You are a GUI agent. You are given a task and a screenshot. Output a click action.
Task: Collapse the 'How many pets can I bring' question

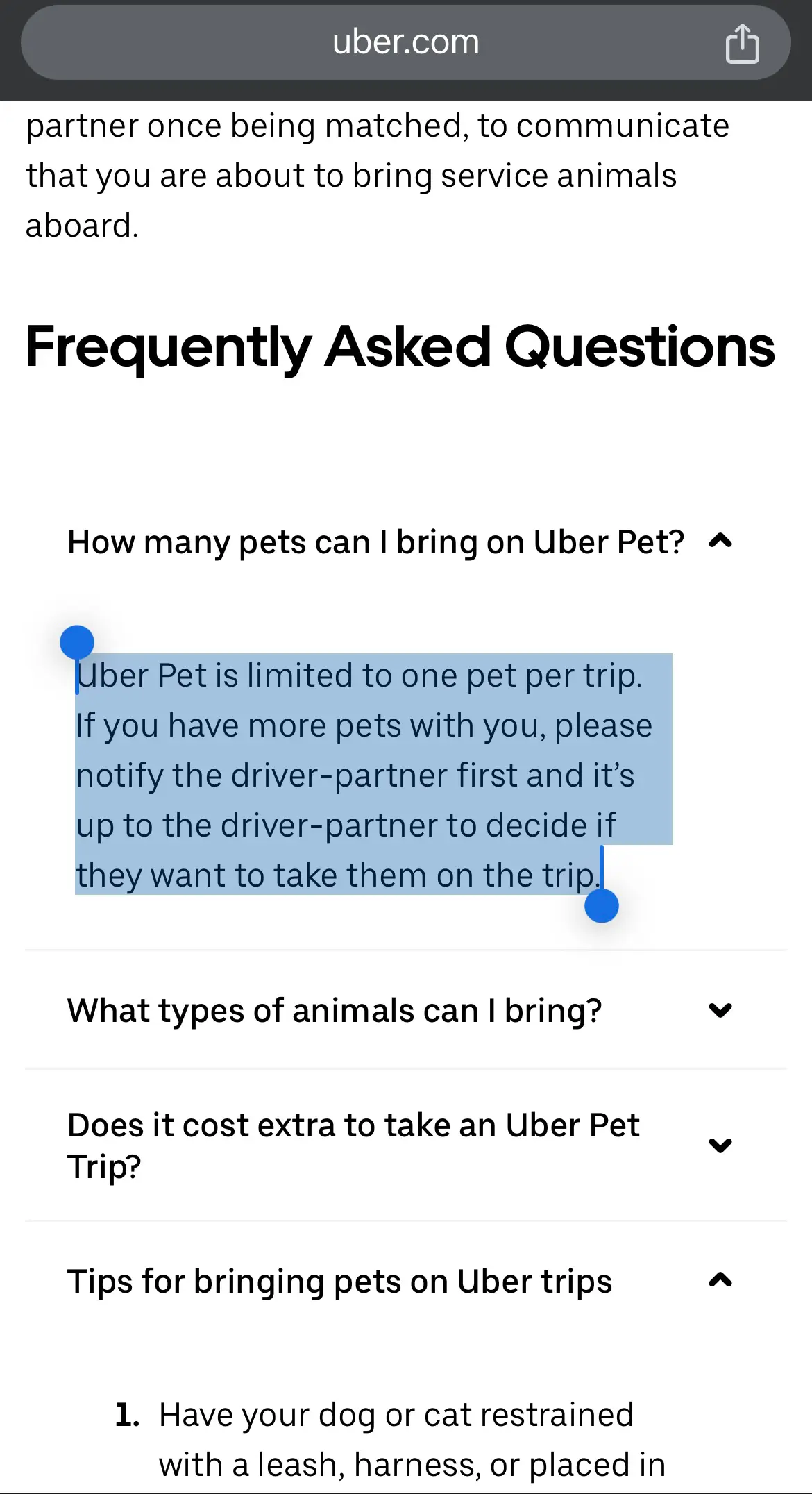[x=720, y=542]
